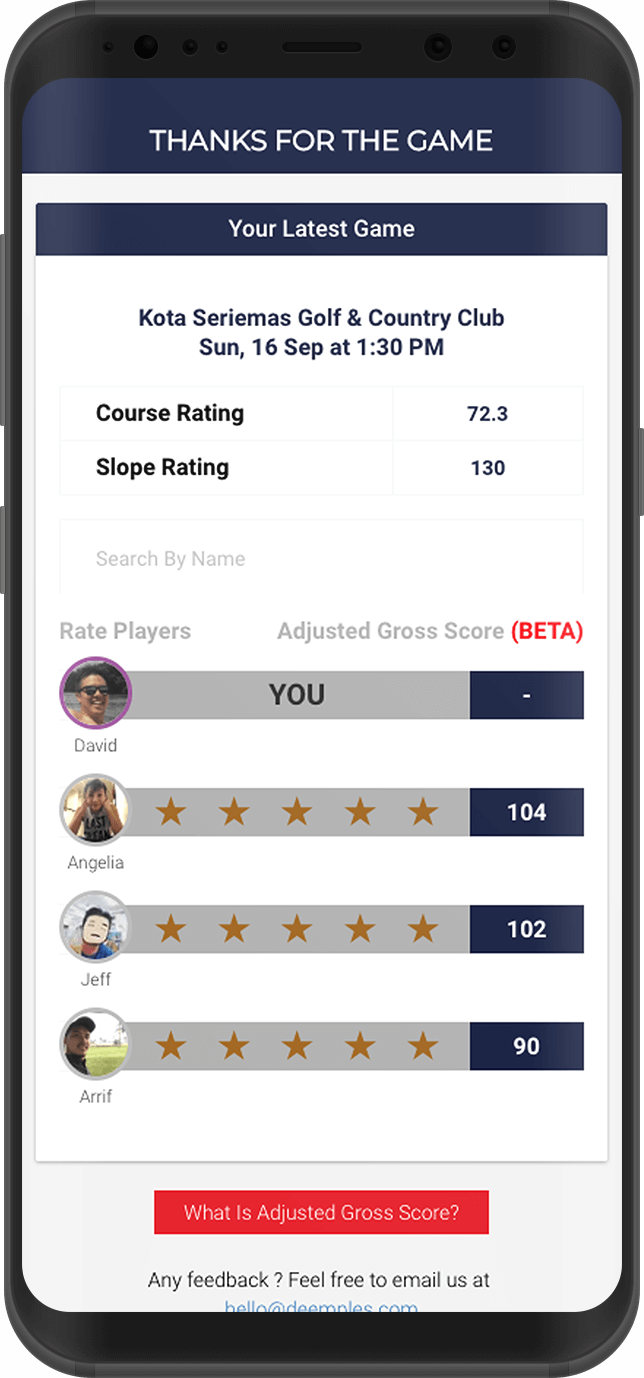Open David's profile picture

[95, 693]
